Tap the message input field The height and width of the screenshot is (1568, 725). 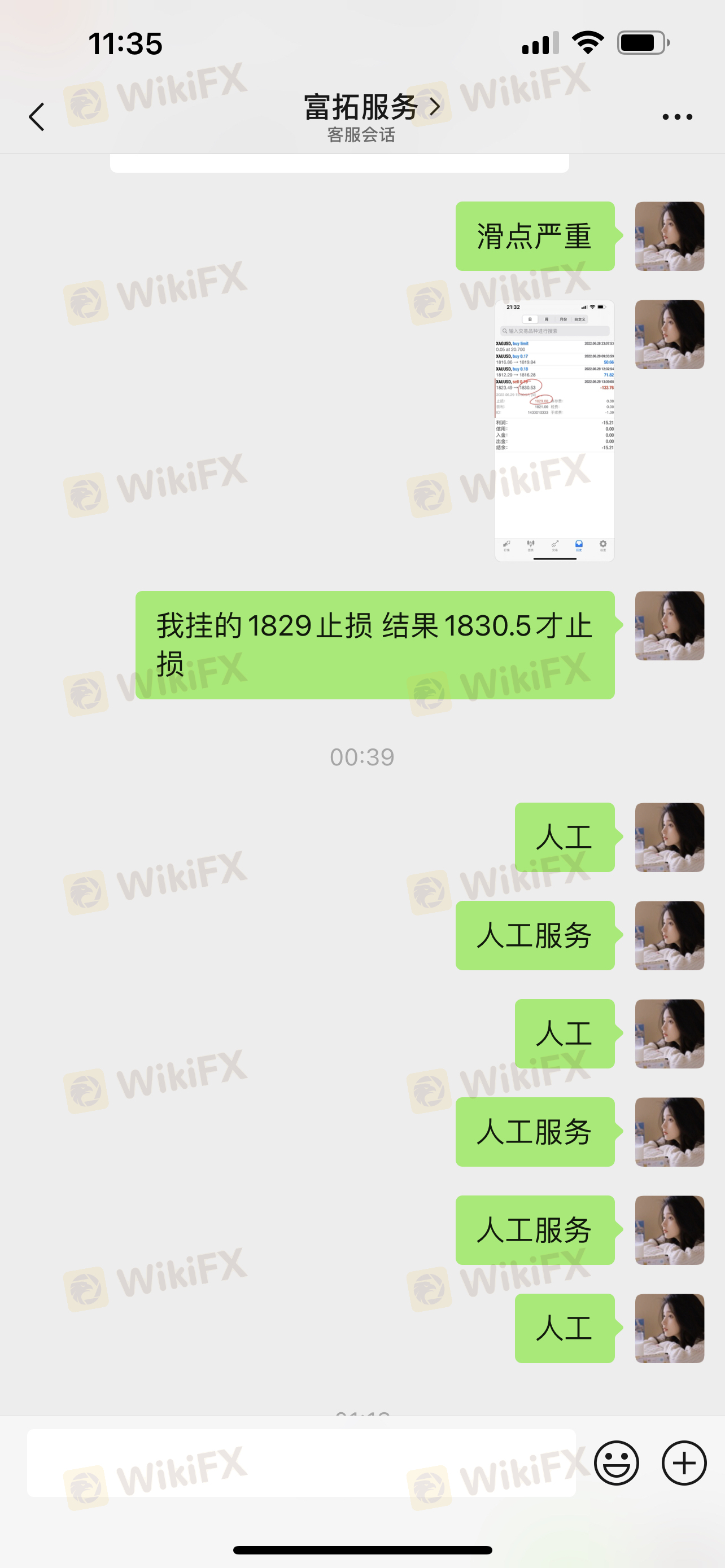pos(302,1462)
